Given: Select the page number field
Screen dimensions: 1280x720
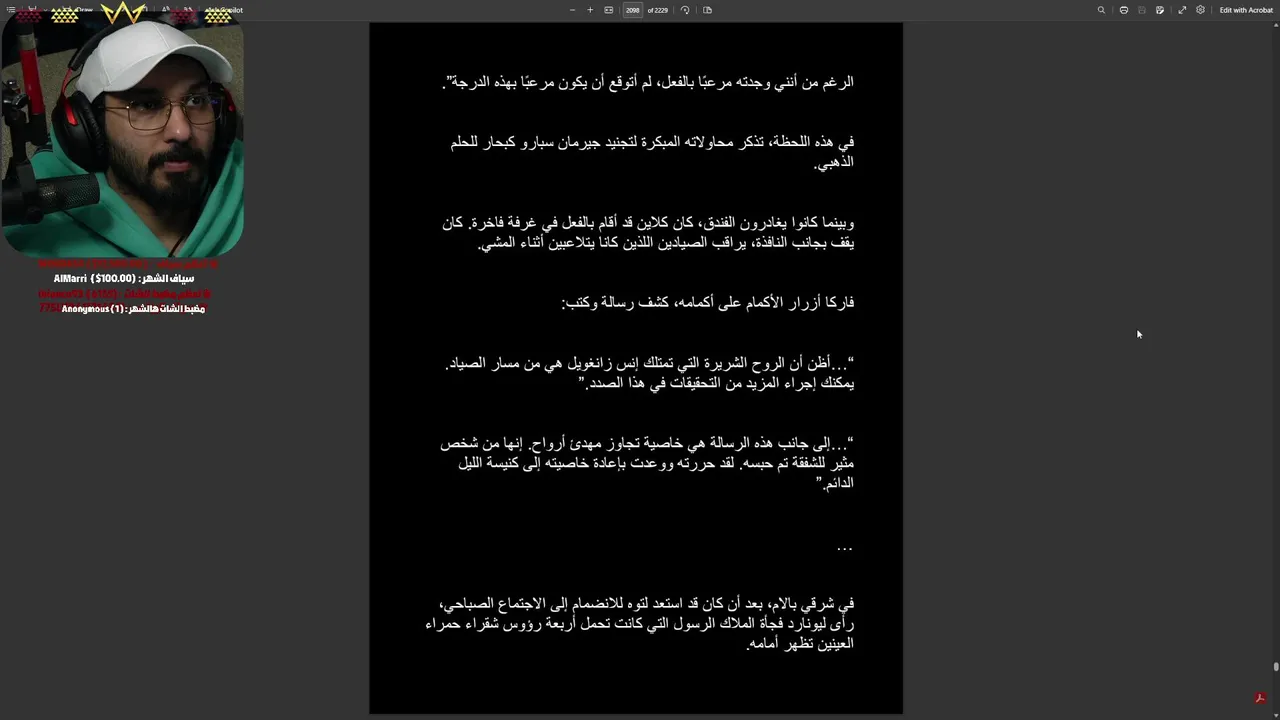Looking at the screenshot, I should pos(632,10).
